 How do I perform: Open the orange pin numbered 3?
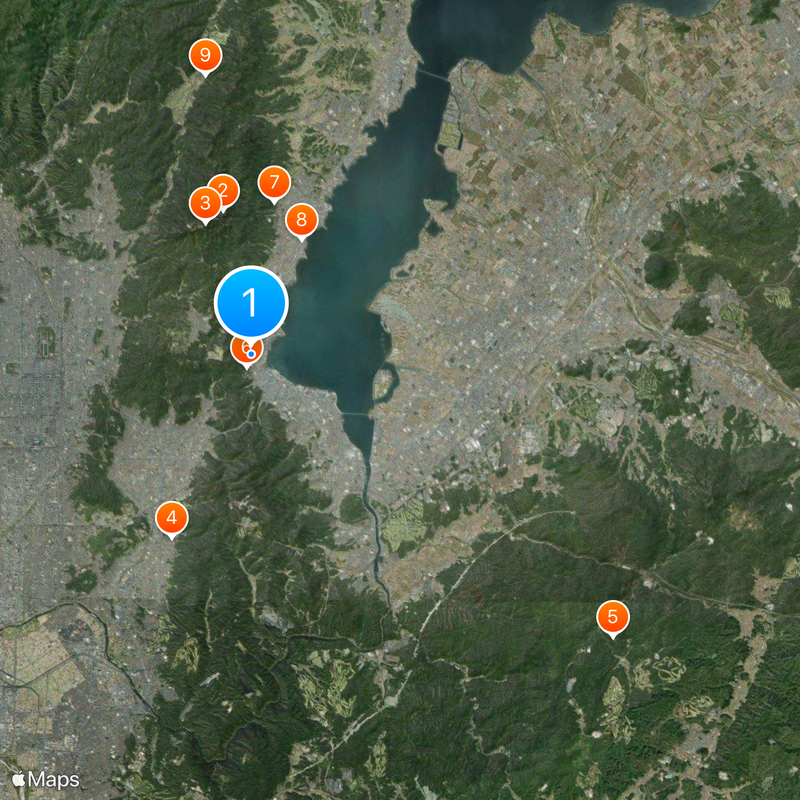205,203
